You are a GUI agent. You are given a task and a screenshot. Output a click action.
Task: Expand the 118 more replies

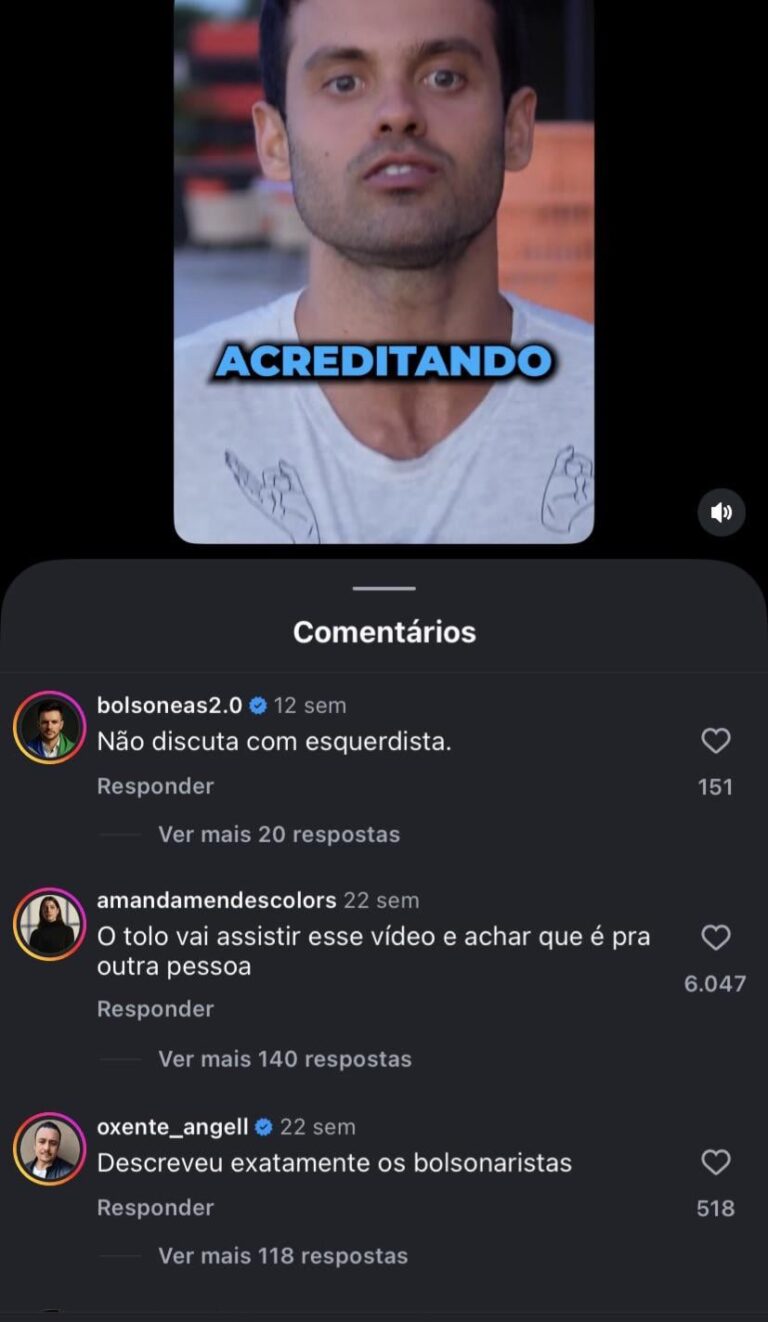click(282, 1256)
